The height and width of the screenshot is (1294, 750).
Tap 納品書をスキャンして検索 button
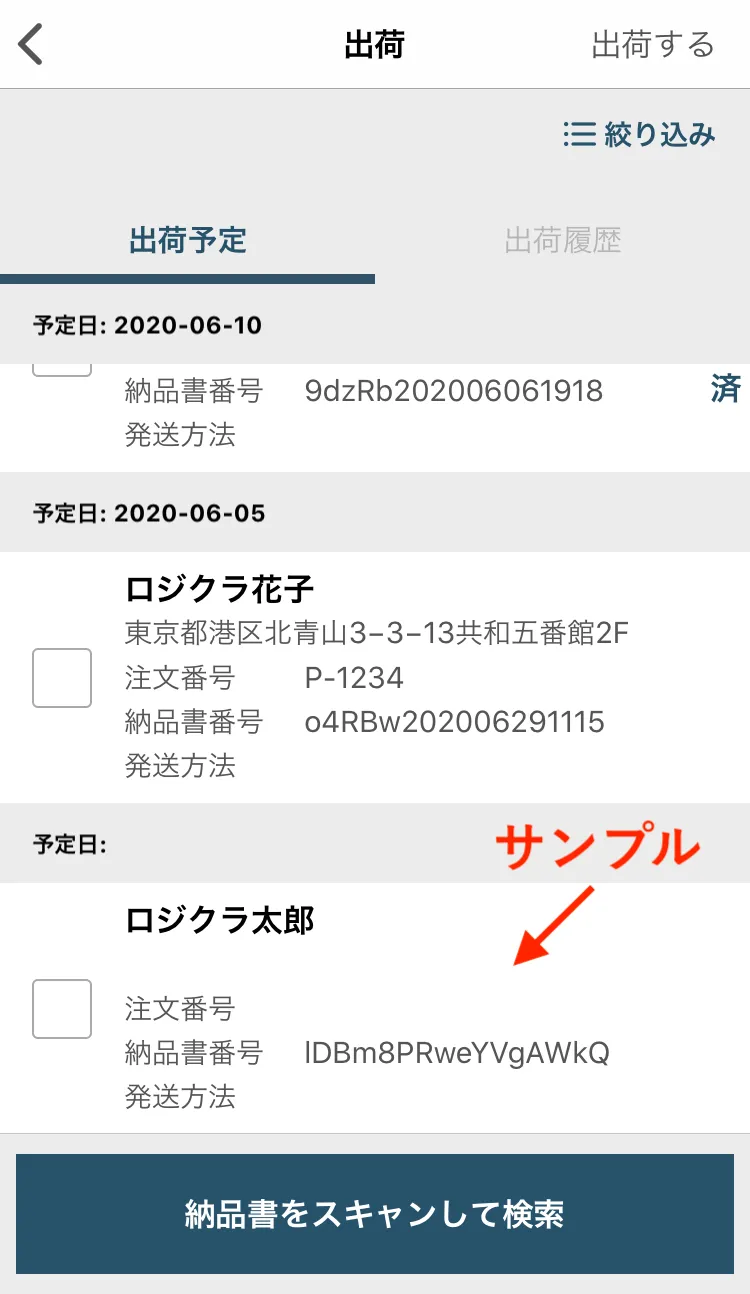click(x=375, y=1214)
